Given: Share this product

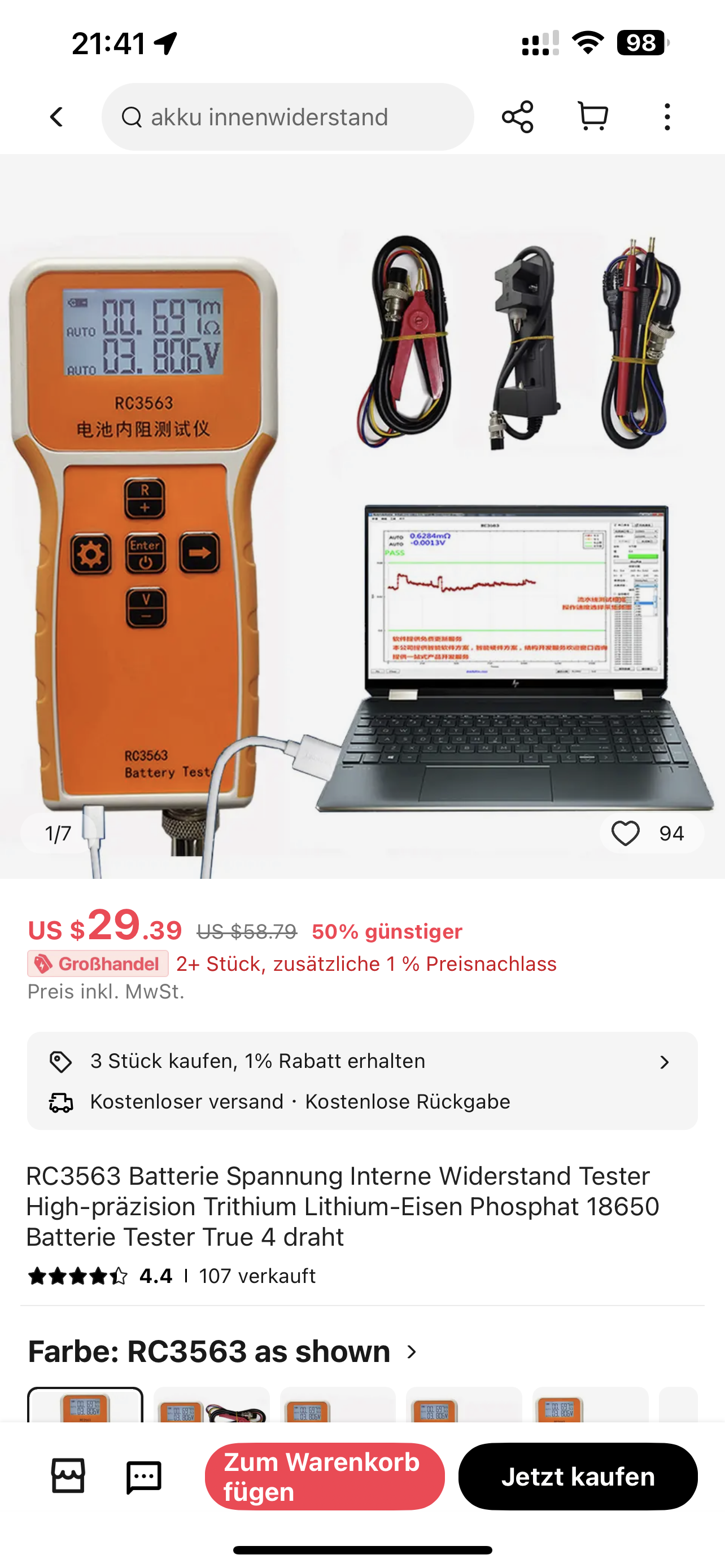Looking at the screenshot, I should tap(517, 116).
